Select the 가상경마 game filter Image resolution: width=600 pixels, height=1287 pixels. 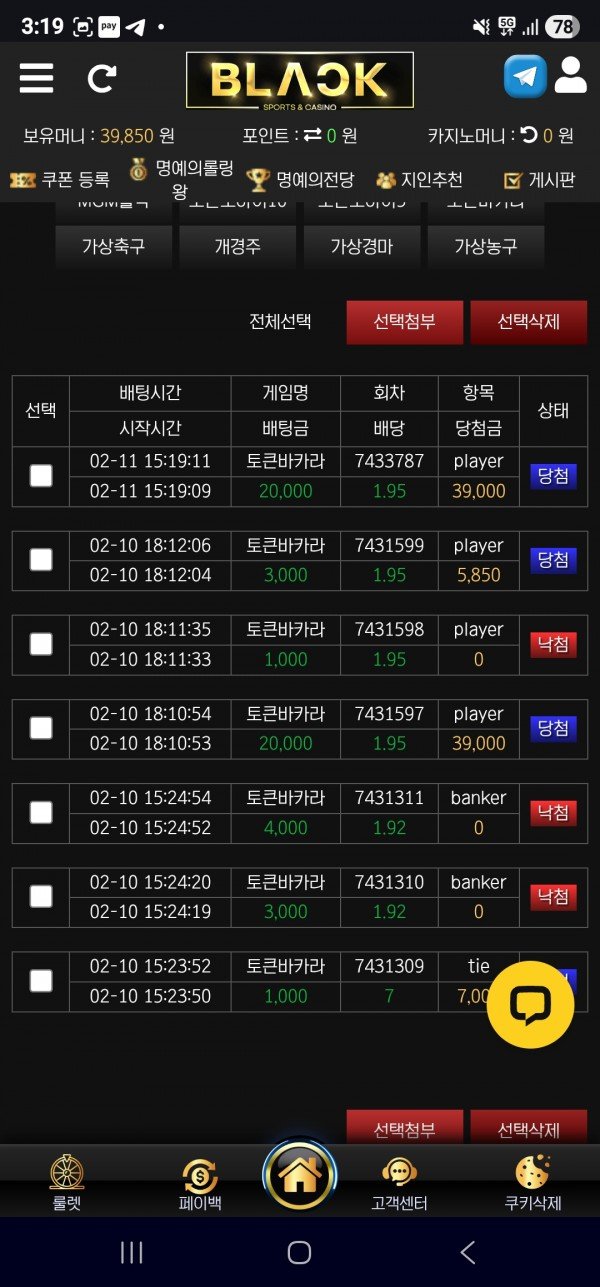(361, 246)
